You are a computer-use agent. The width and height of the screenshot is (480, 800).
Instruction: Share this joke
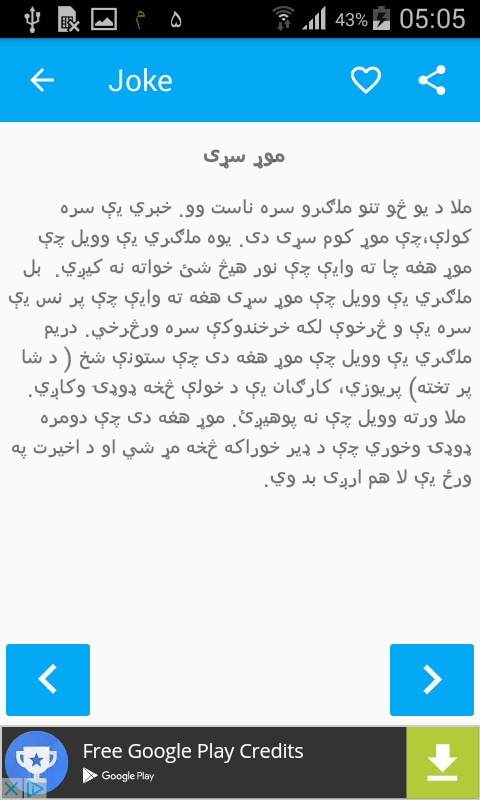(x=432, y=80)
